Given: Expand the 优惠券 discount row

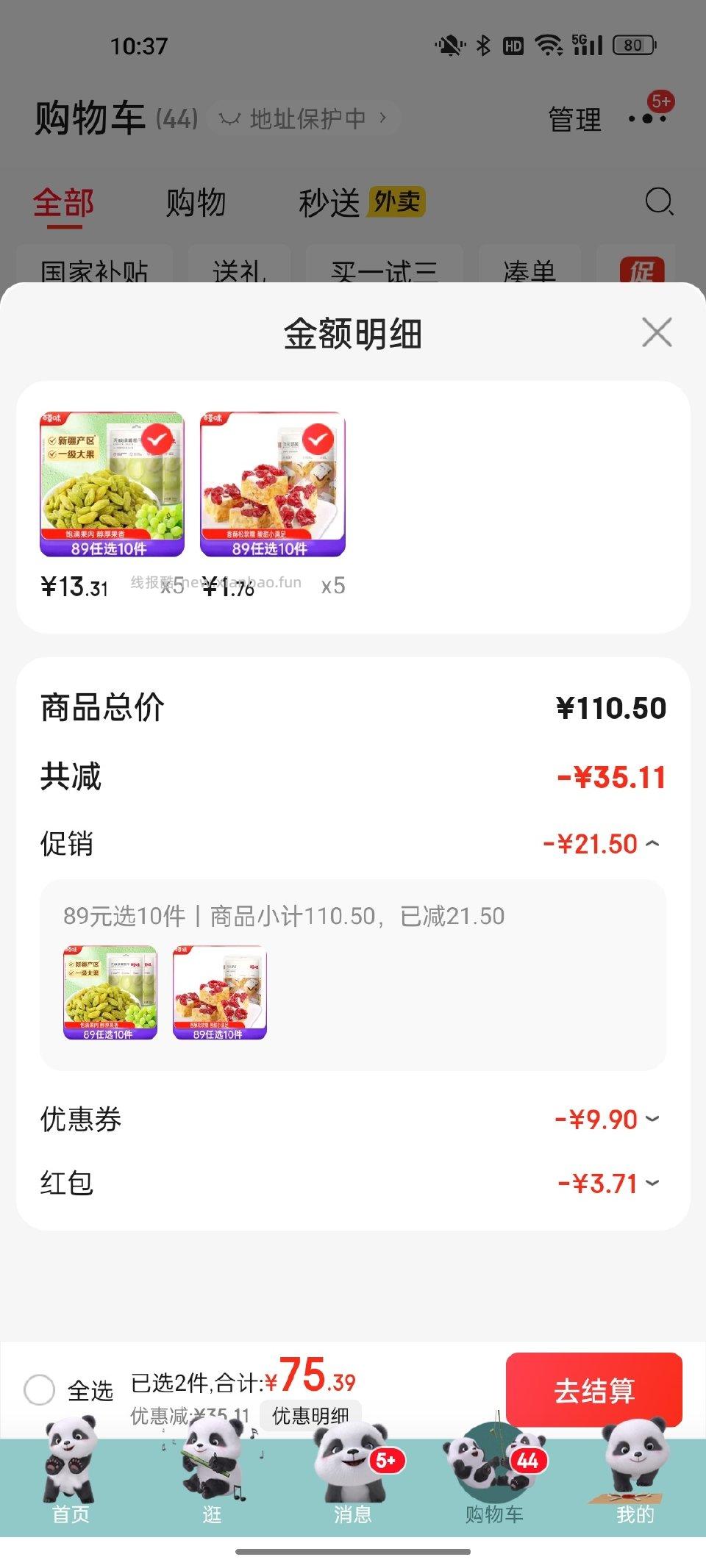Looking at the screenshot, I should point(652,1120).
